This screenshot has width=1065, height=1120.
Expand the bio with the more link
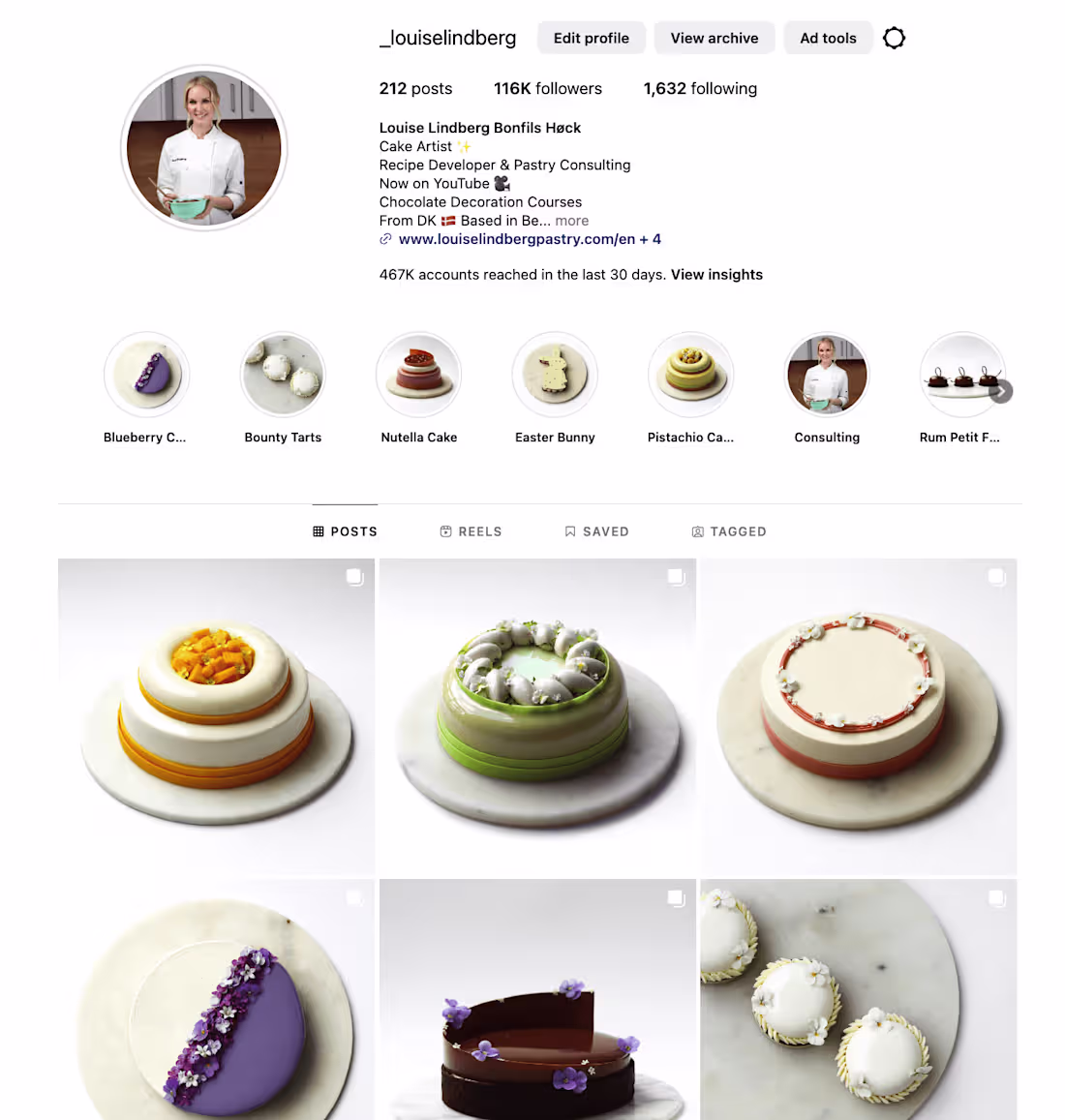coord(571,220)
